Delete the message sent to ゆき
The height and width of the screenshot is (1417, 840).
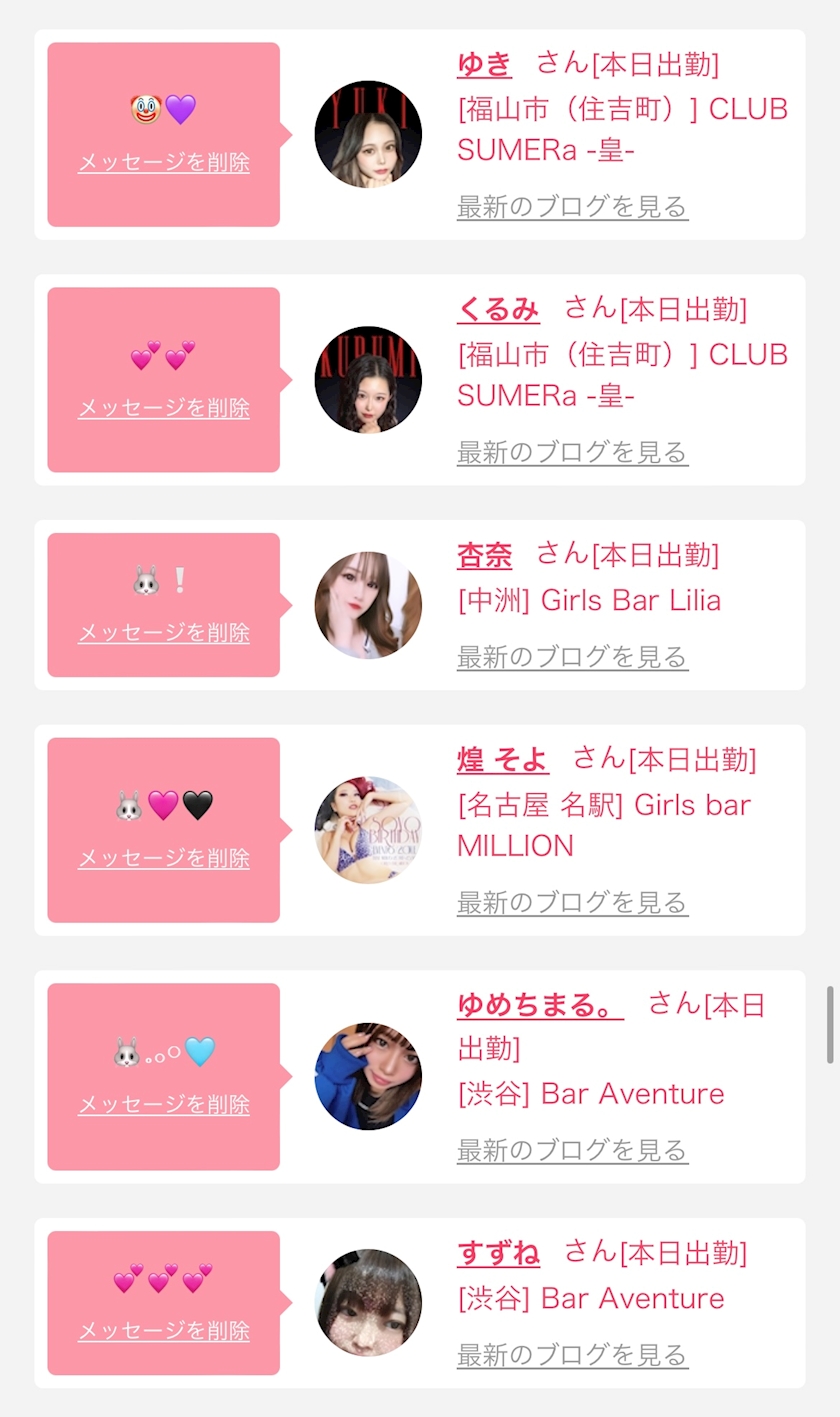(164, 162)
